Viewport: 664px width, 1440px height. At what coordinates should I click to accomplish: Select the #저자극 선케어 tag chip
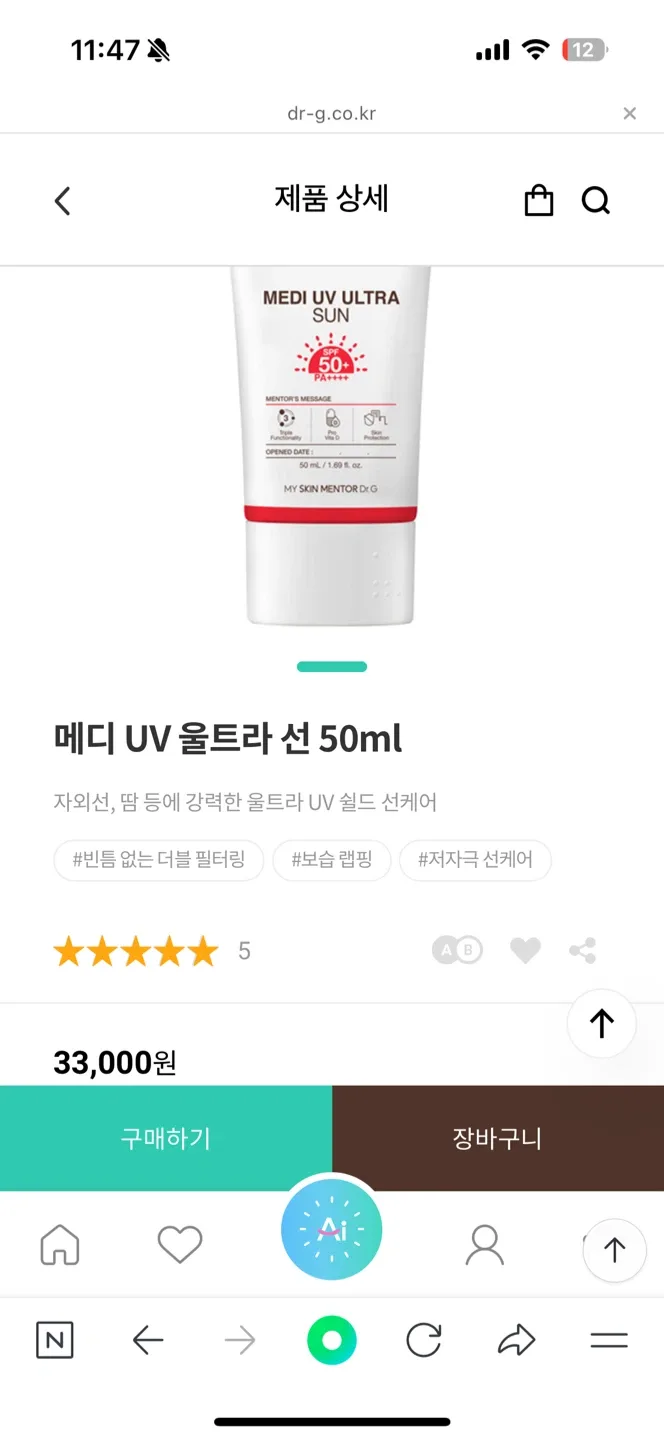click(475, 859)
